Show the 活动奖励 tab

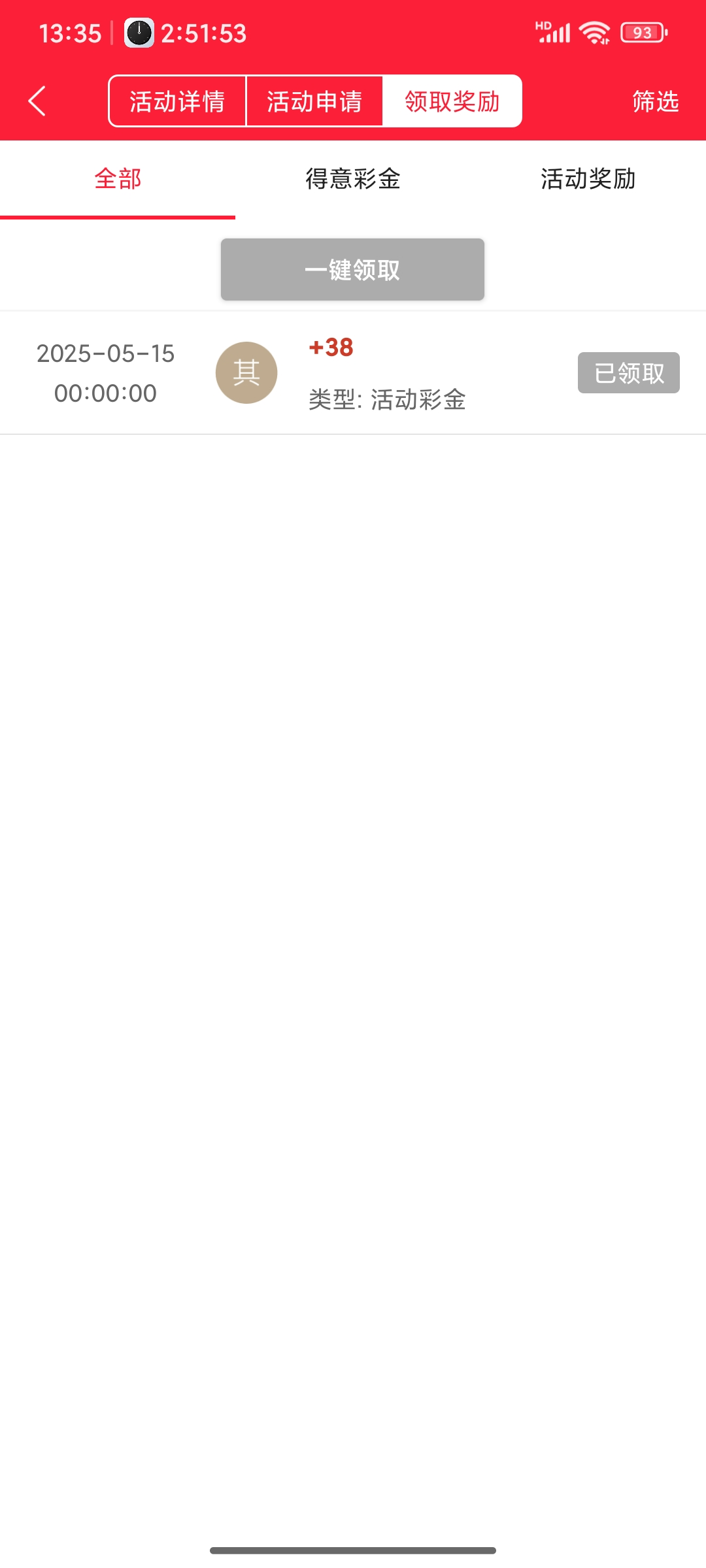[x=588, y=179]
